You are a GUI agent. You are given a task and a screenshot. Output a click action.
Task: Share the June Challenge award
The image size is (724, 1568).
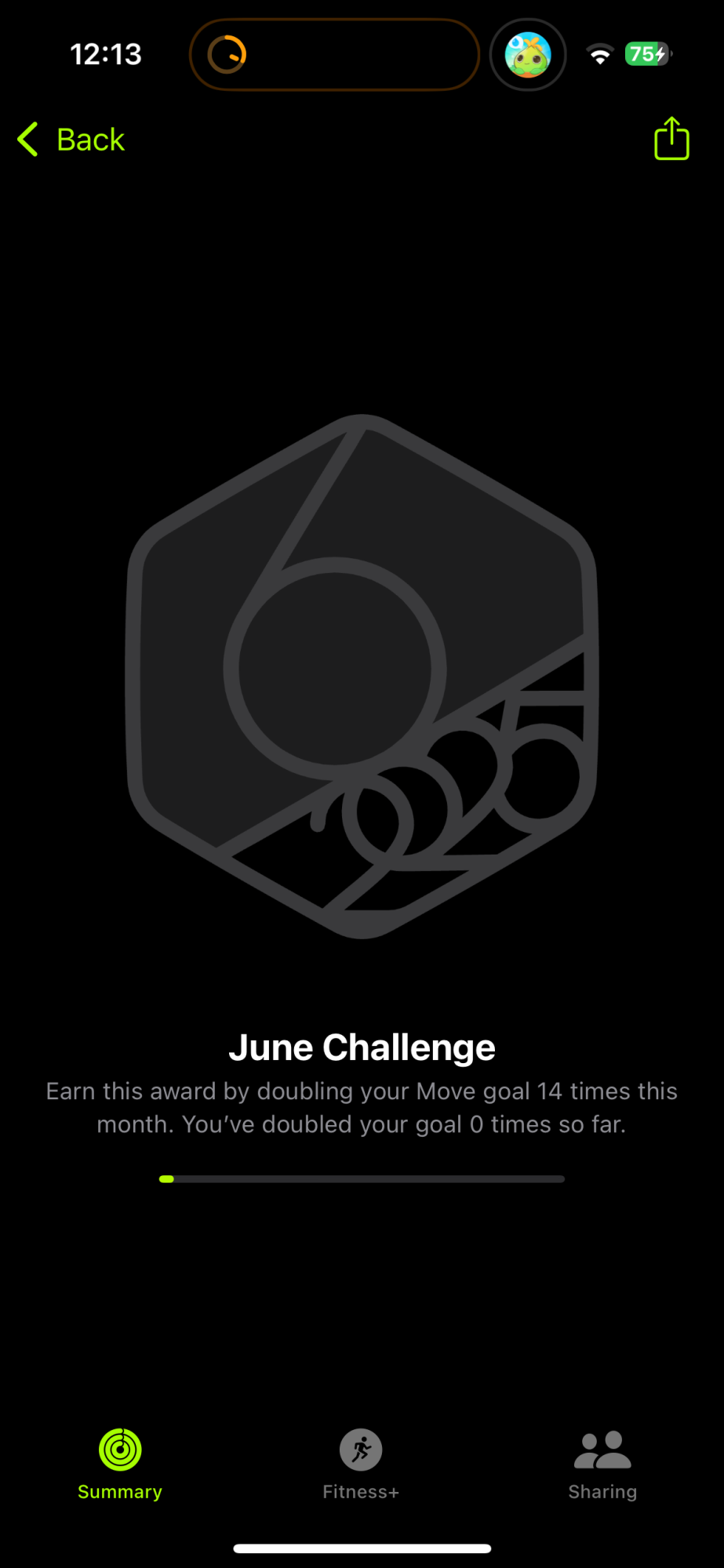click(x=671, y=140)
